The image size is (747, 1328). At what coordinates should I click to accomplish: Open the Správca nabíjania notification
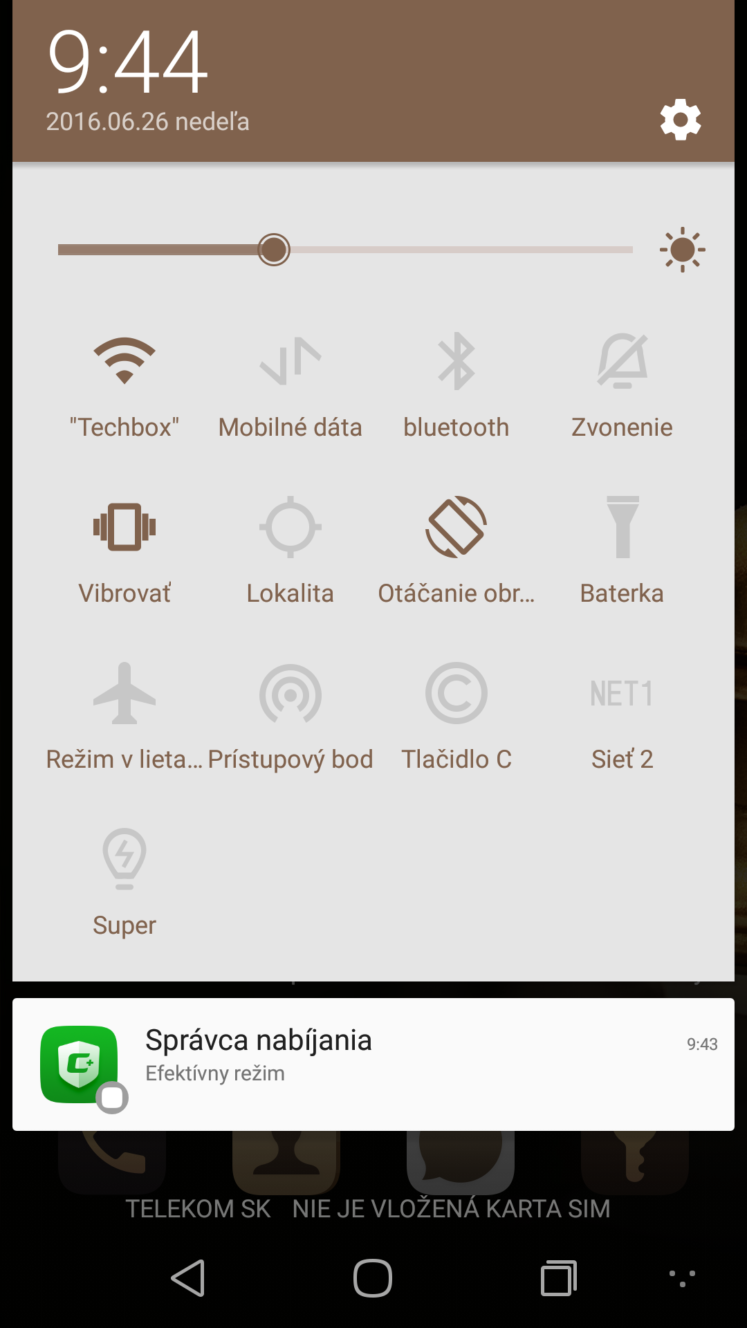click(373, 1065)
